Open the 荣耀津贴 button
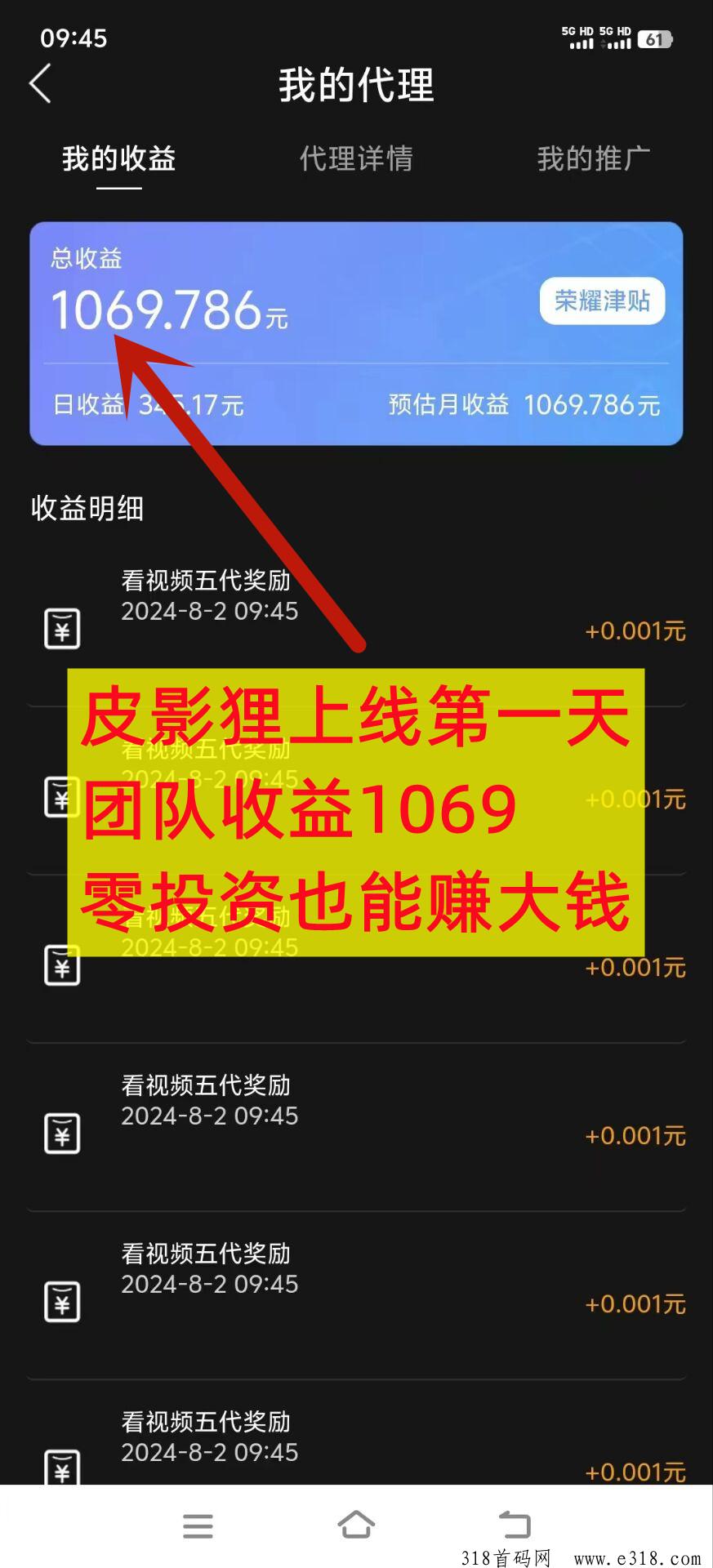 point(602,301)
